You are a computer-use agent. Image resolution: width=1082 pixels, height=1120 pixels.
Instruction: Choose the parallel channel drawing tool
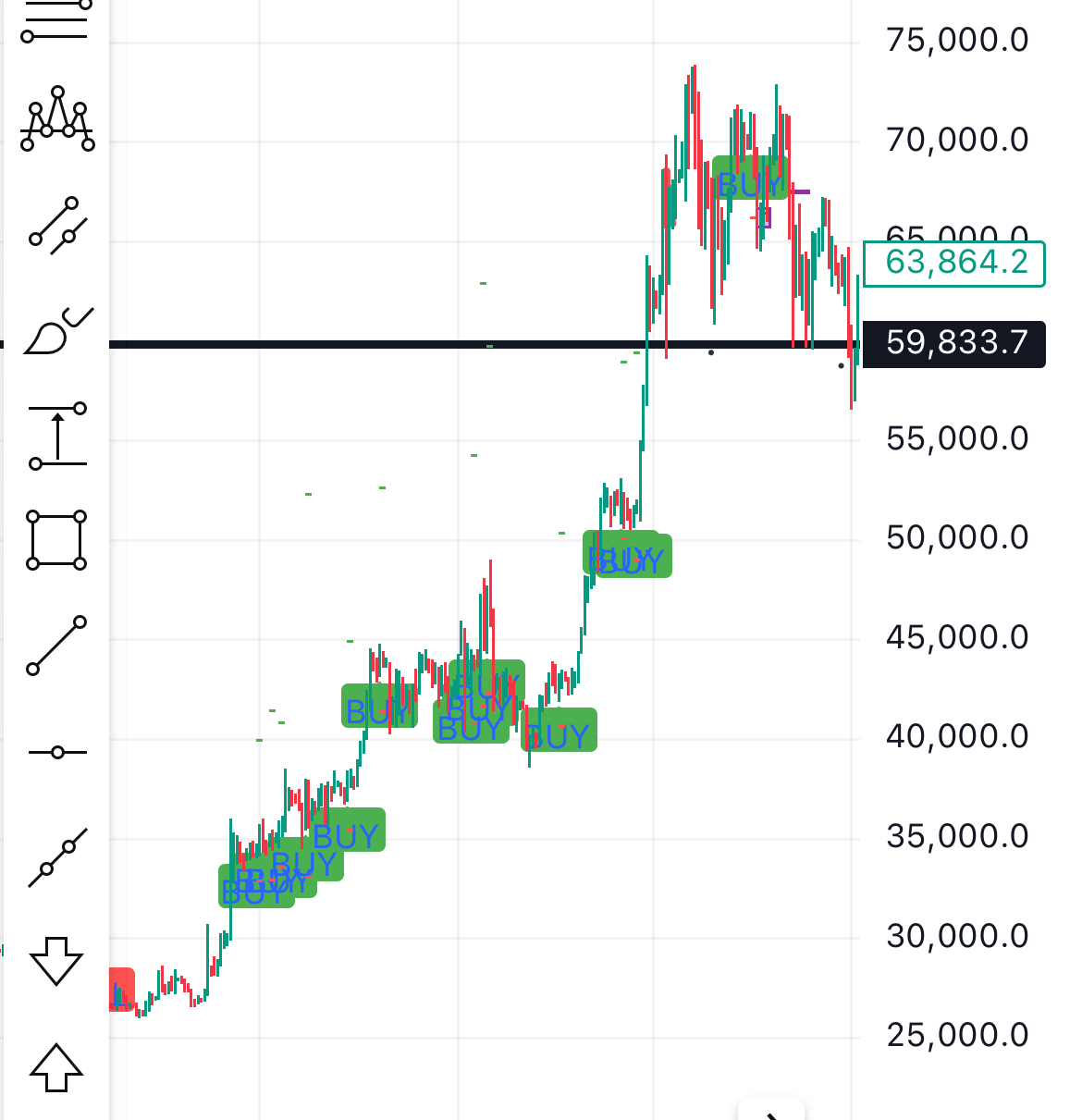pyautogui.click(x=57, y=226)
